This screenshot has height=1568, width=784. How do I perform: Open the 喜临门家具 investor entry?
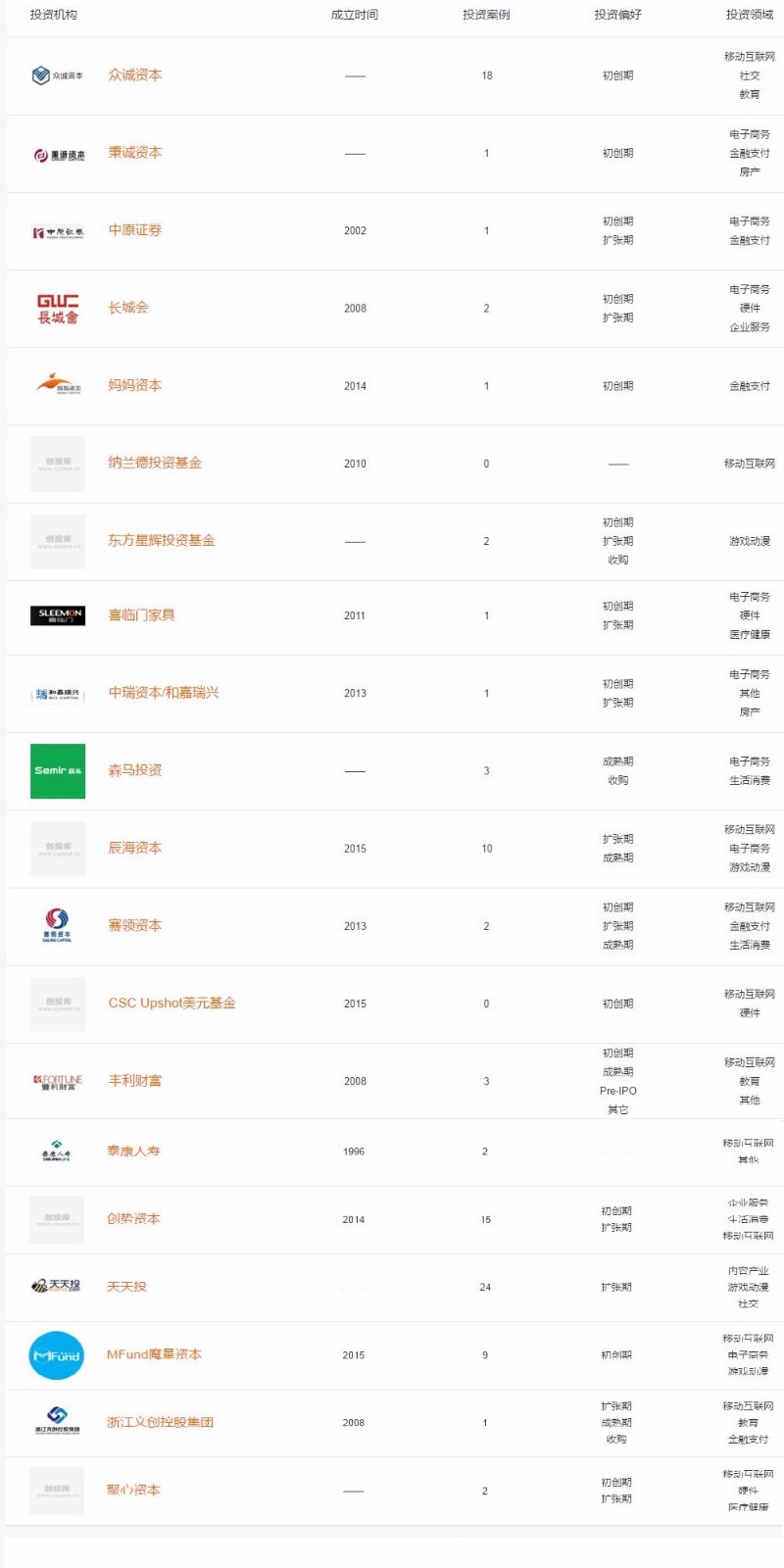pos(142,615)
